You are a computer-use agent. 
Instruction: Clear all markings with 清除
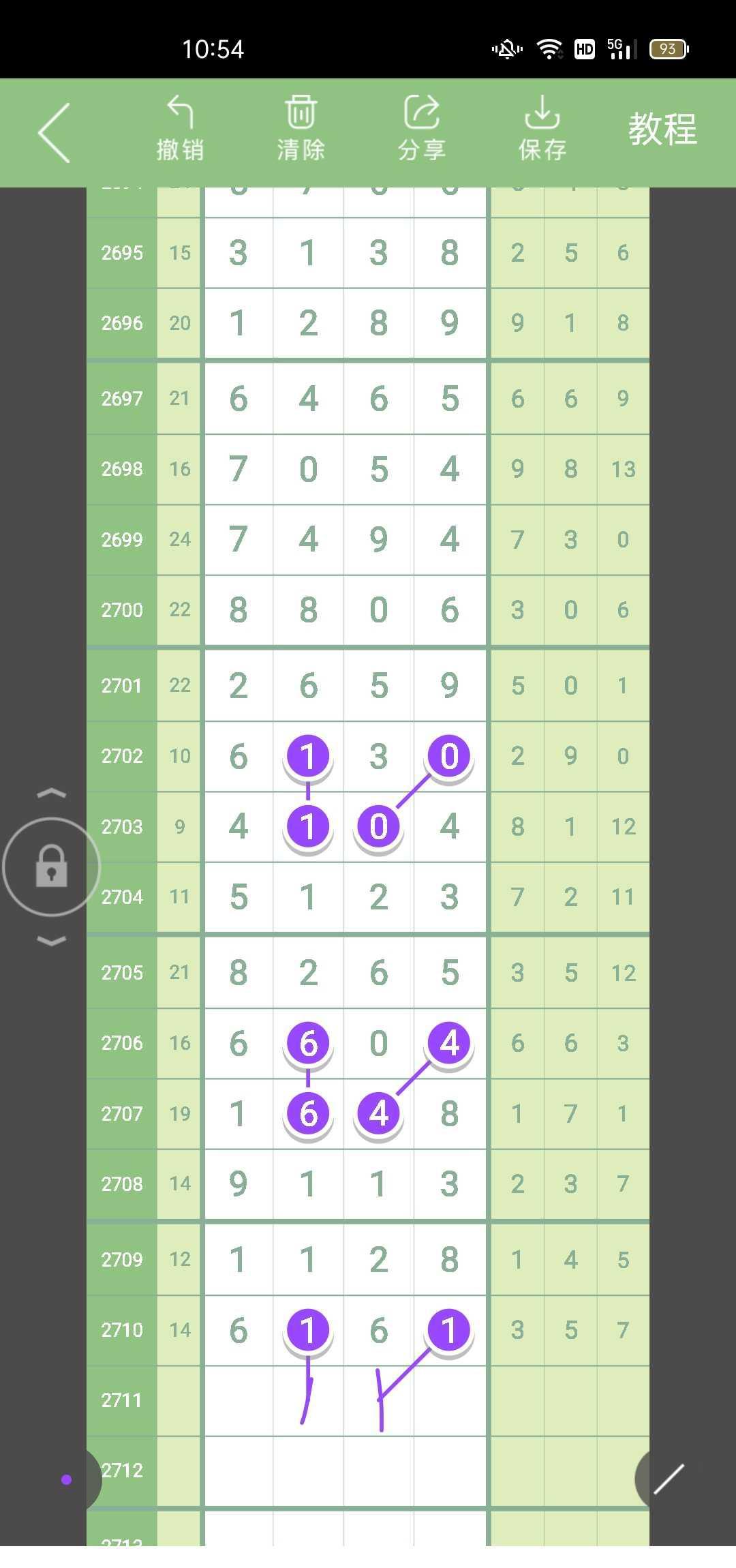click(x=301, y=130)
